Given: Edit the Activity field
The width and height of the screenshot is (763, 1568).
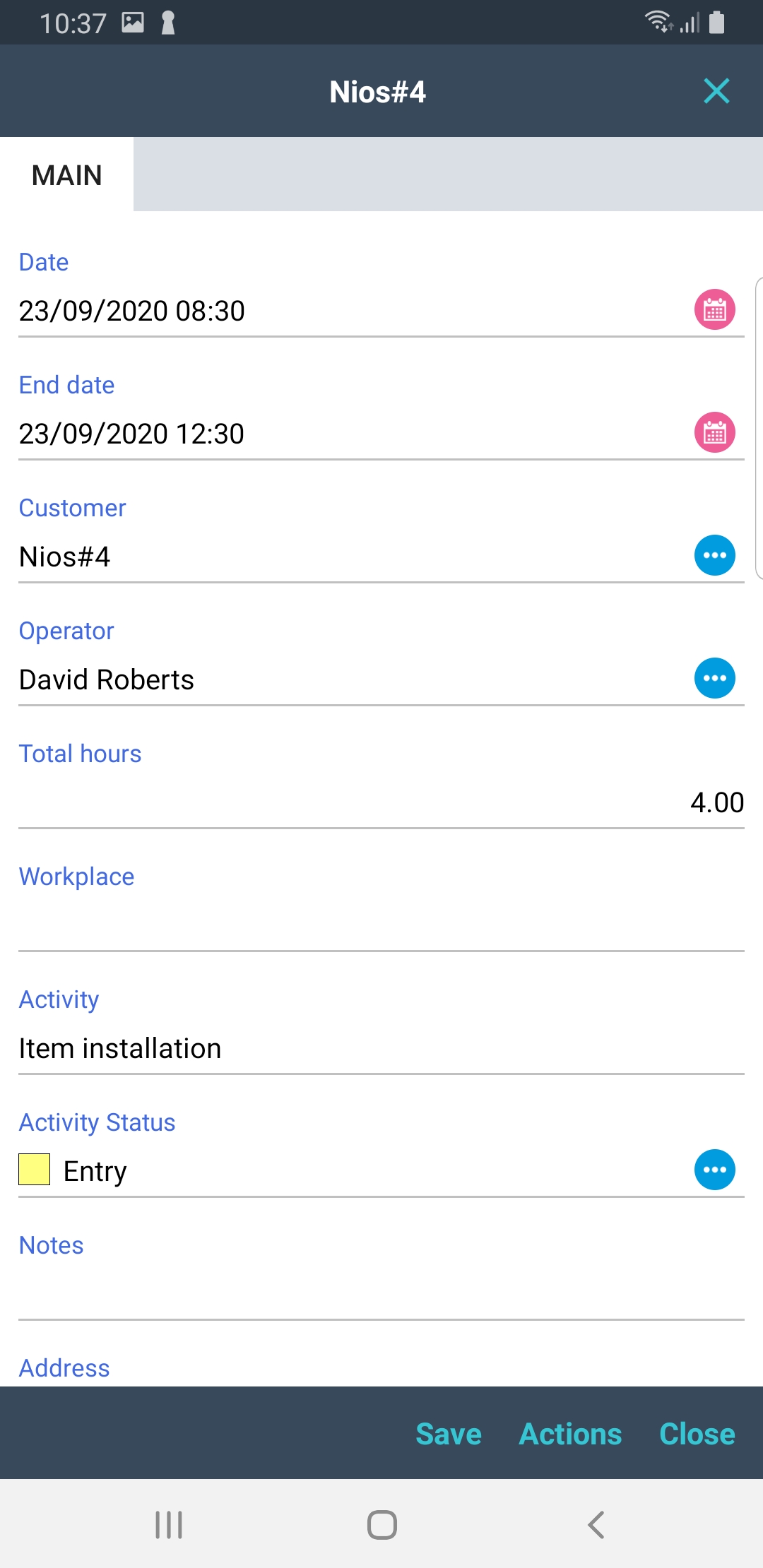Looking at the screenshot, I should (381, 1048).
